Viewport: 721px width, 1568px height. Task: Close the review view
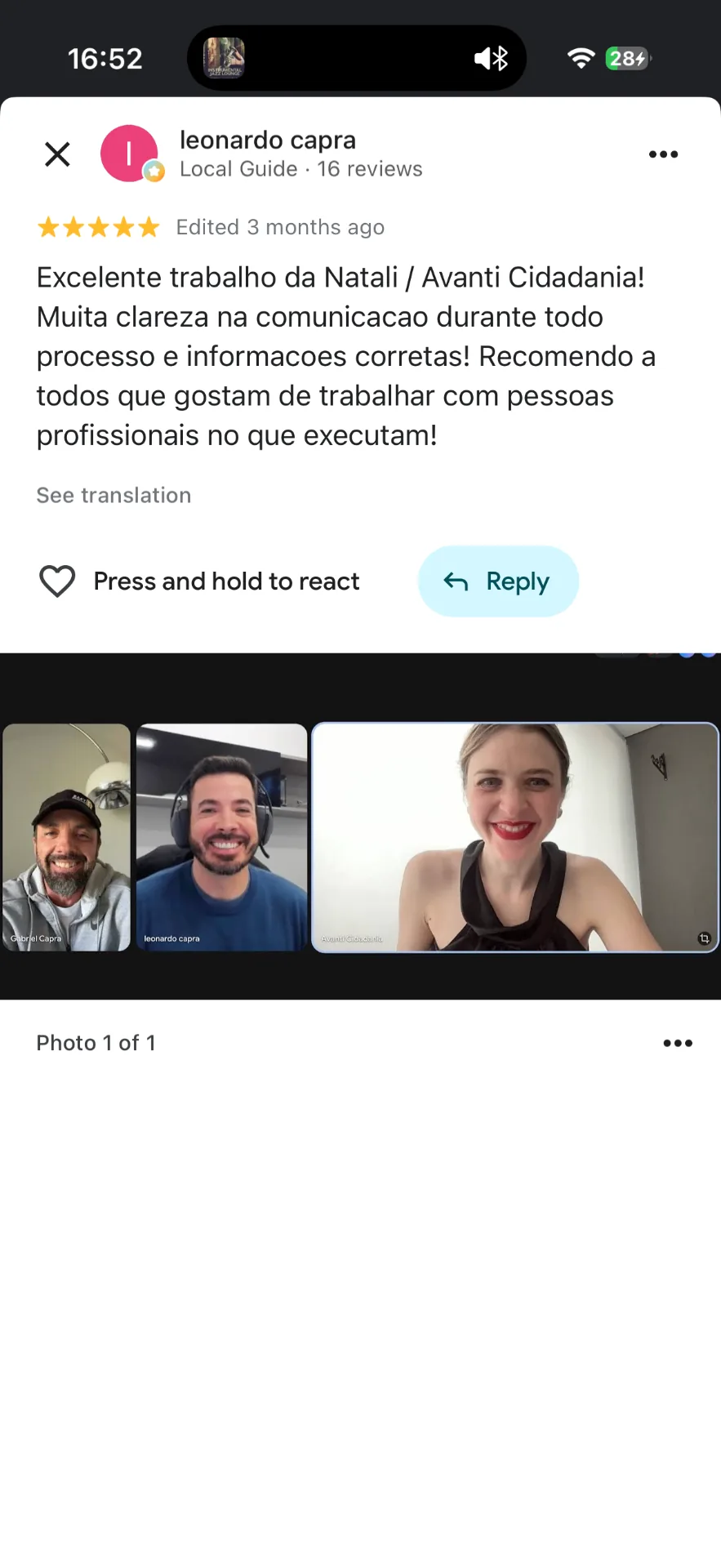(57, 154)
